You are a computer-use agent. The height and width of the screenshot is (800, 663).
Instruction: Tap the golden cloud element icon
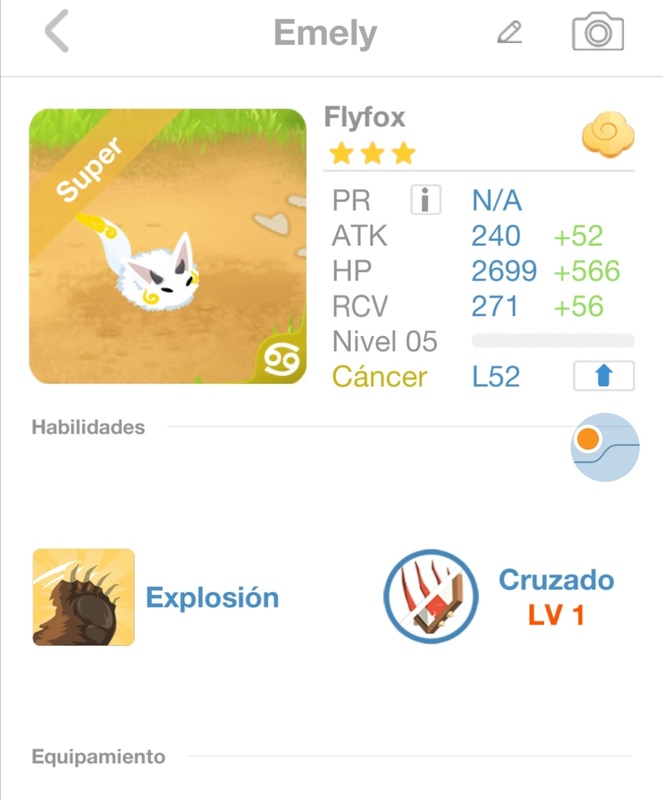tap(606, 134)
